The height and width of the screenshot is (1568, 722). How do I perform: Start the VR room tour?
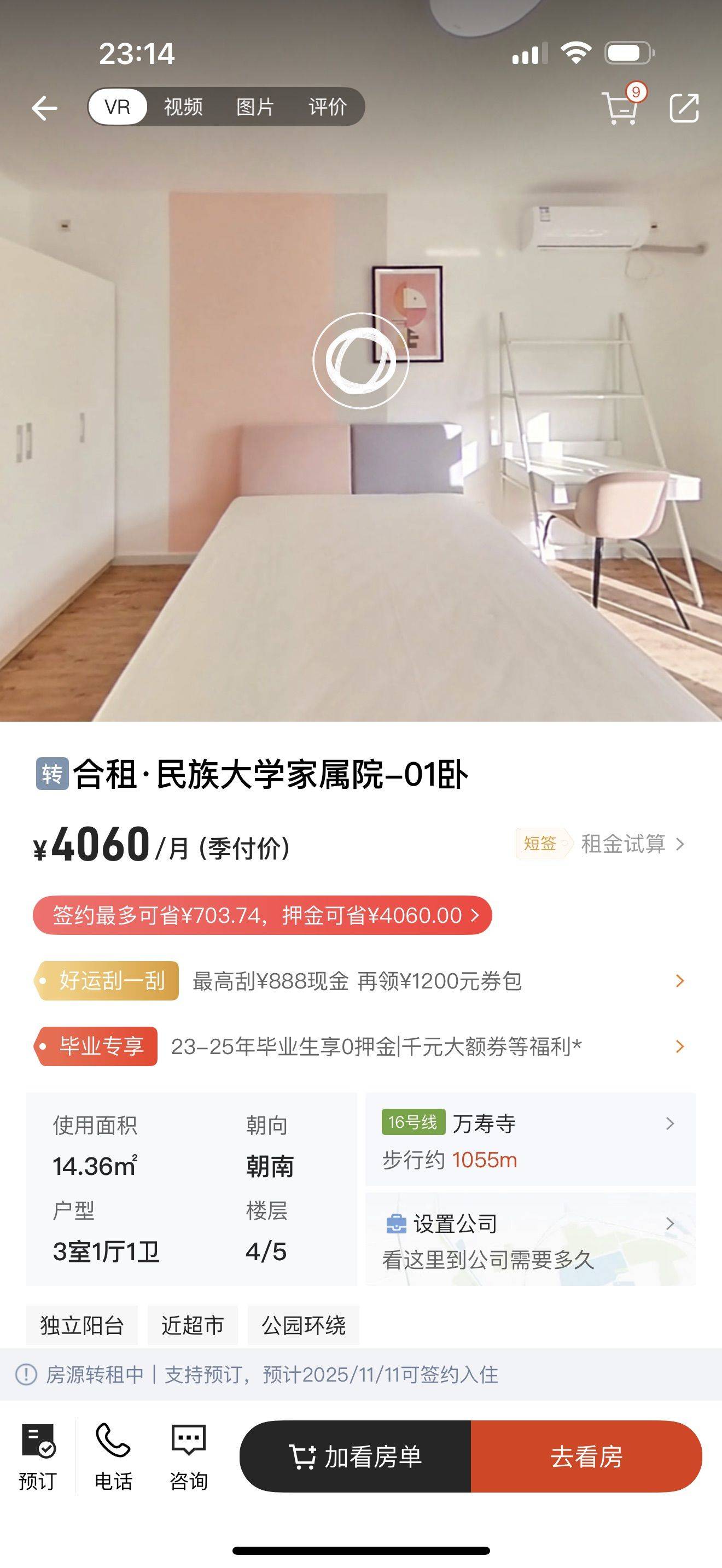(x=360, y=360)
